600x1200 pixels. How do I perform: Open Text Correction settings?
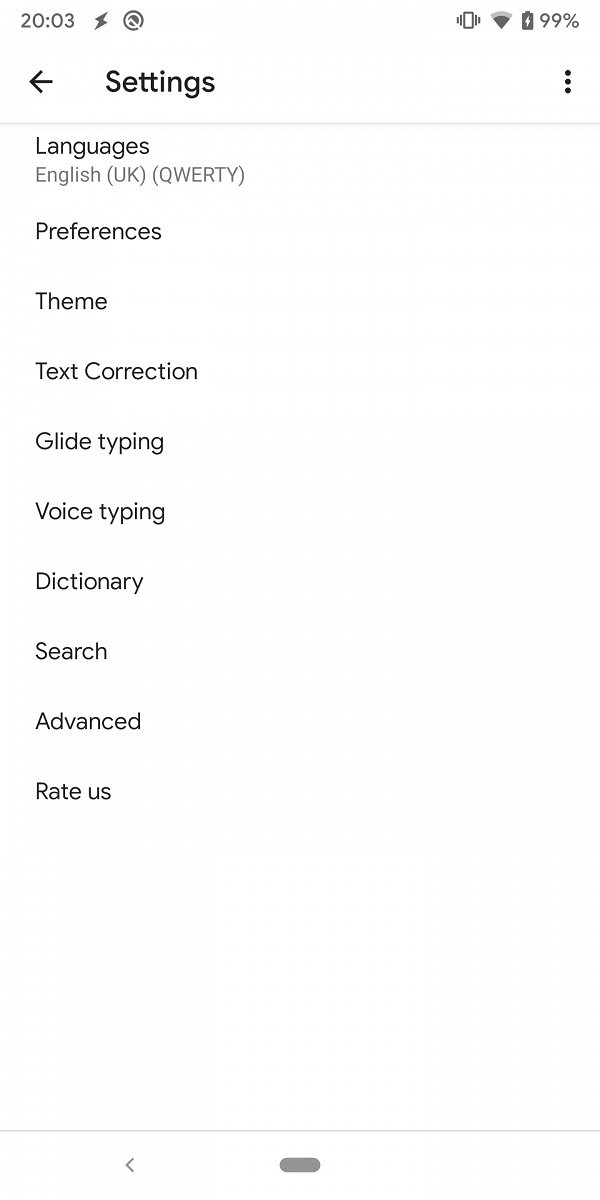[x=300, y=371]
